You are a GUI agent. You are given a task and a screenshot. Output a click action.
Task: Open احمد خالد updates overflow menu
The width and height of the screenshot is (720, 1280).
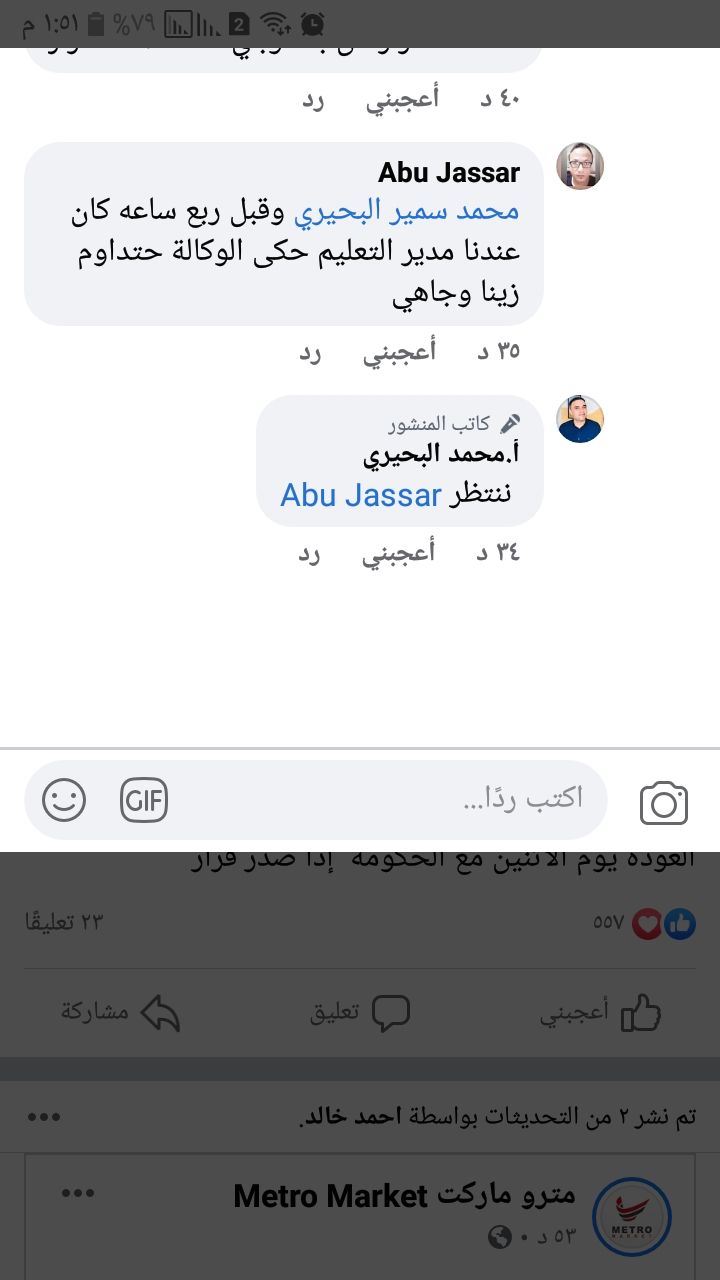[x=44, y=1116]
